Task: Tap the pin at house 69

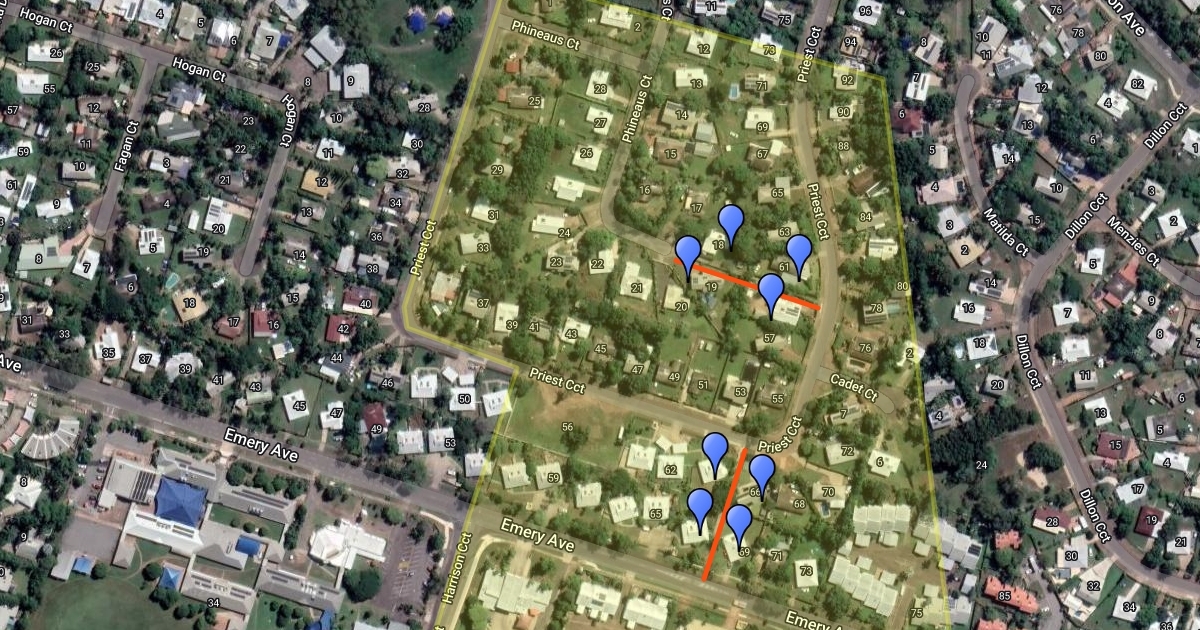Action: [738, 522]
